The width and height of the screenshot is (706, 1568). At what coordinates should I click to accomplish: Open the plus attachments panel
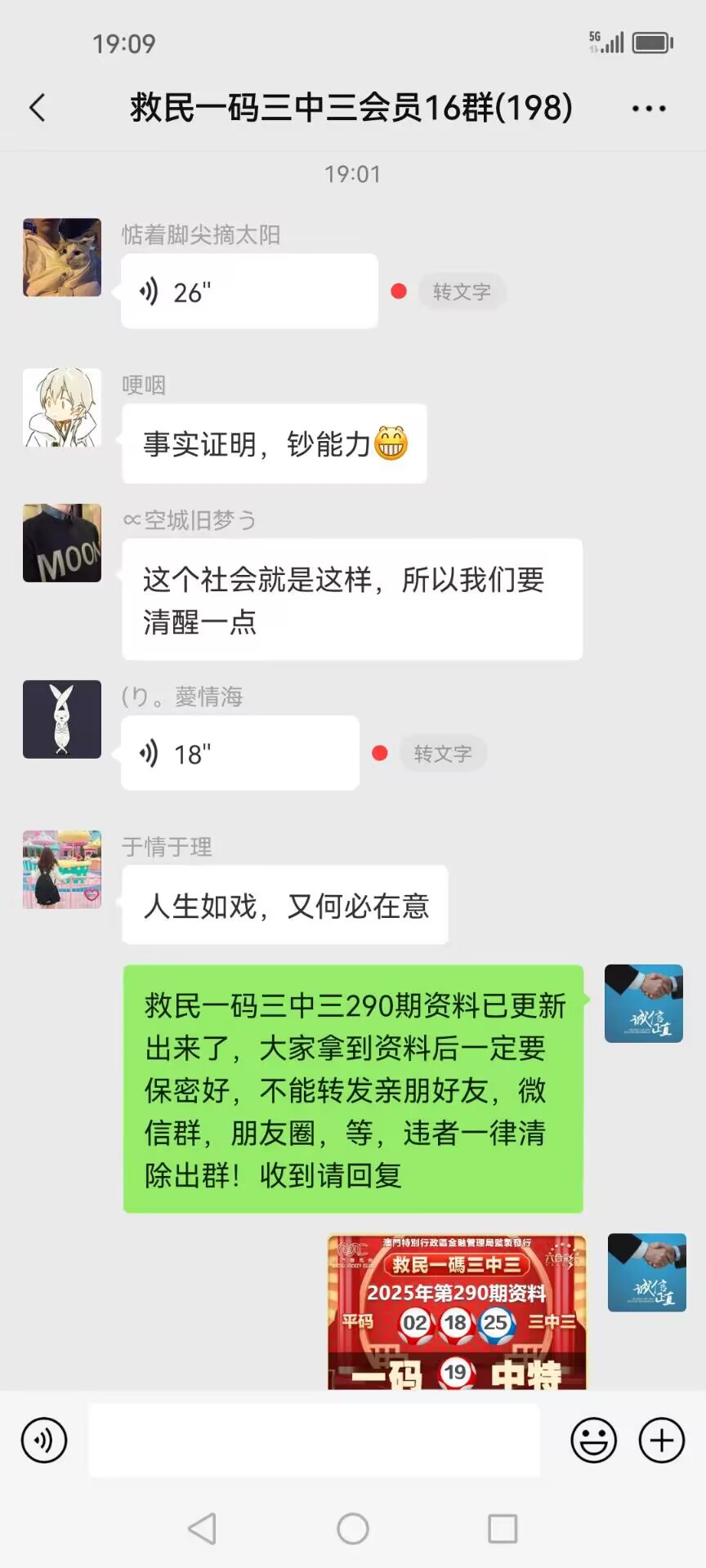pyautogui.click(x=661, y=1440)
